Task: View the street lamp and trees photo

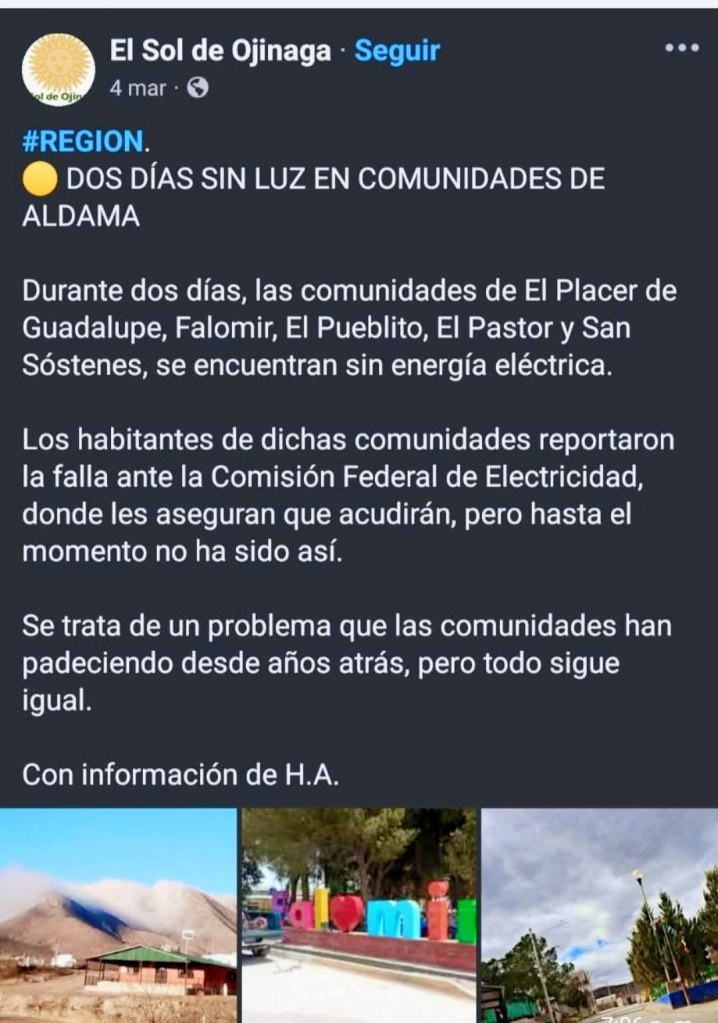Action: pyautogui.click(x=599, y=915)
